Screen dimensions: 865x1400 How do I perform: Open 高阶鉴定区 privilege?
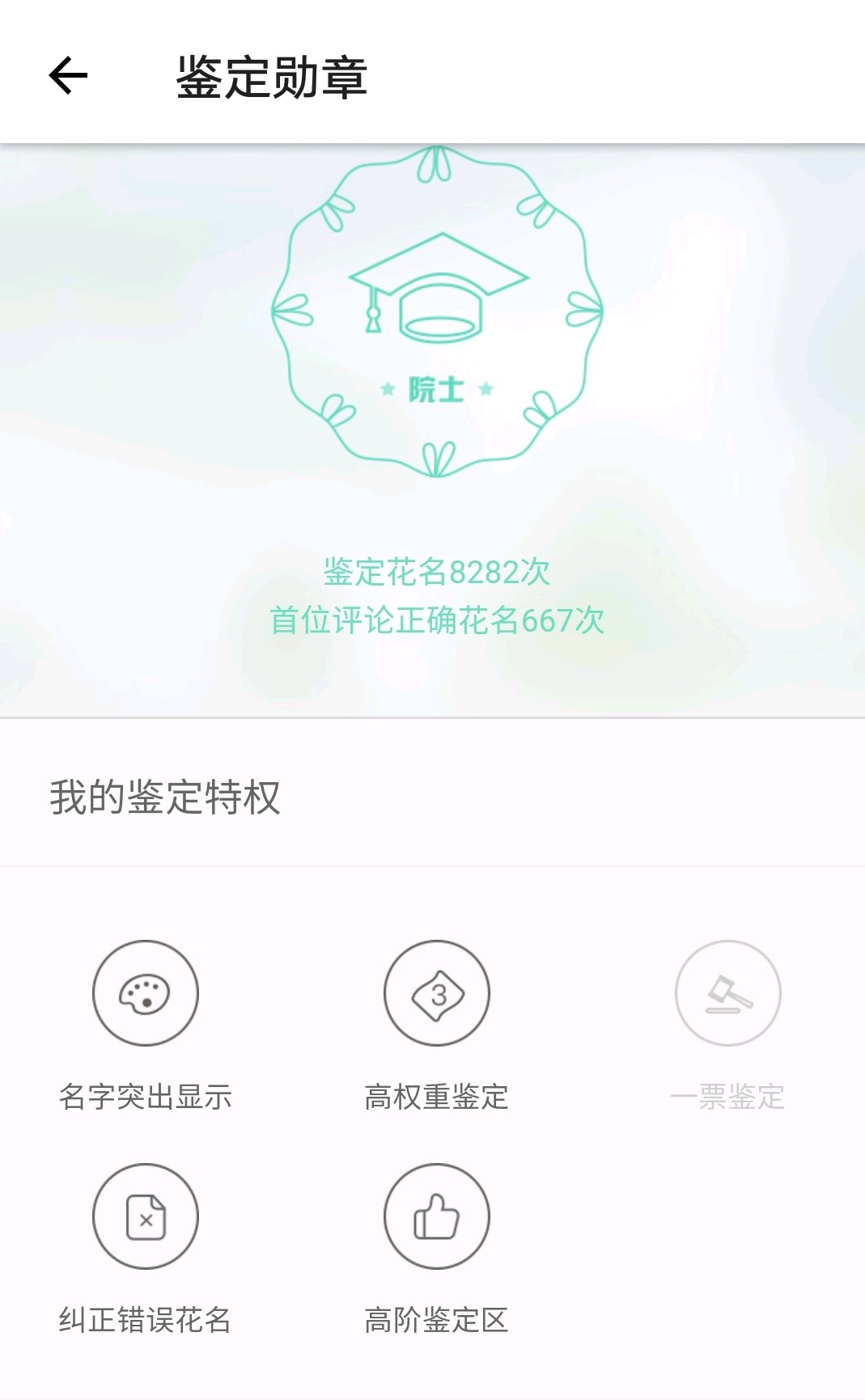(x=437, y=1216)
